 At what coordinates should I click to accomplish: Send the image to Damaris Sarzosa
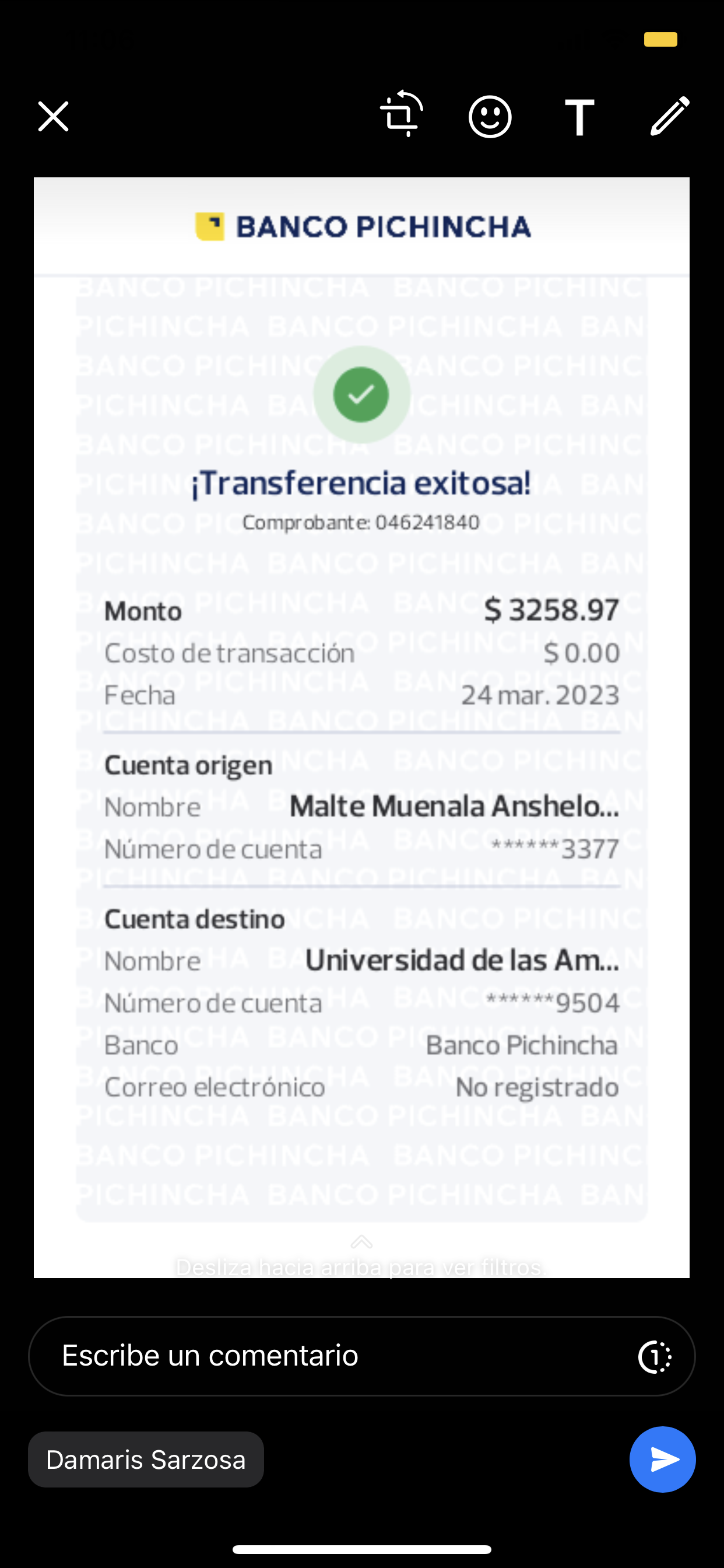662,1459
